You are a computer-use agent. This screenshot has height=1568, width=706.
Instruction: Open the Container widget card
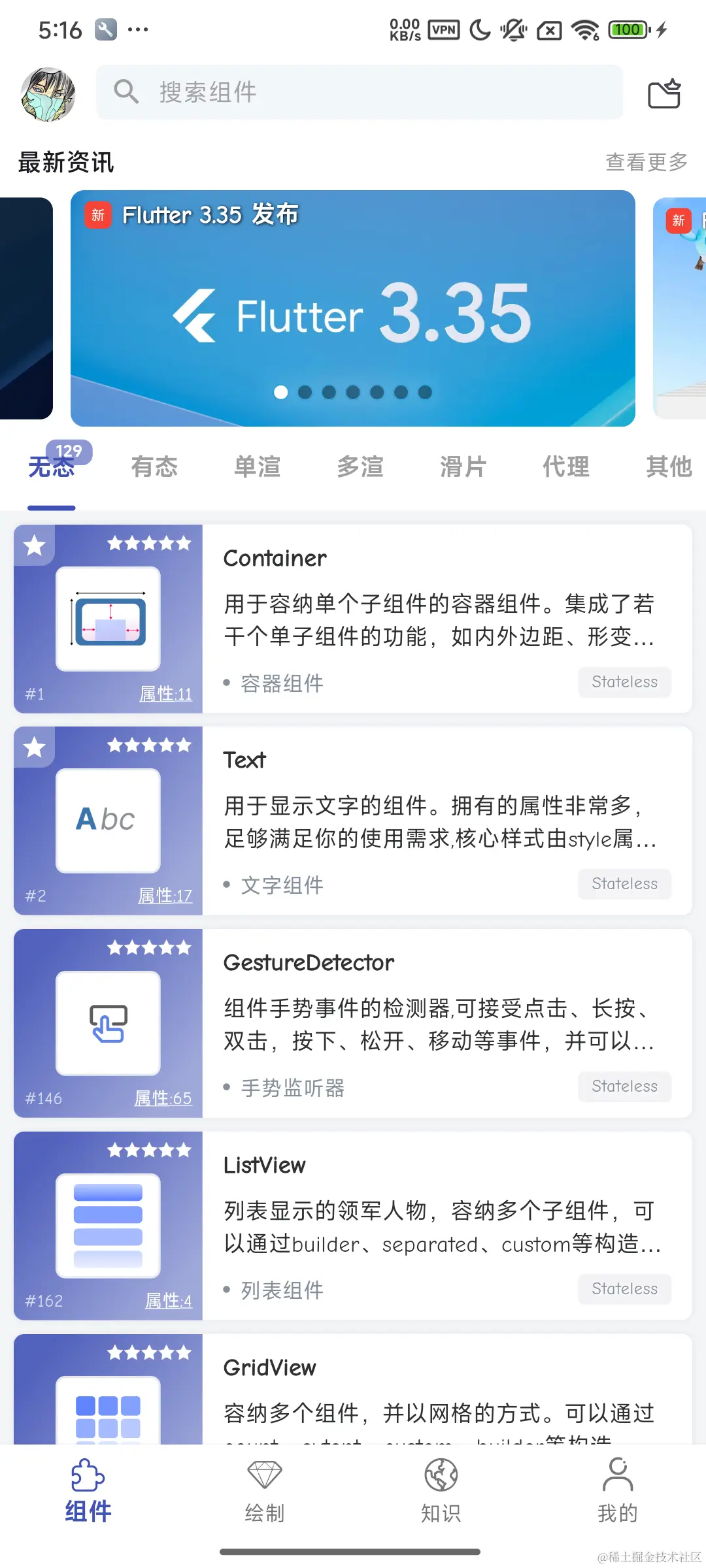[353, 619]
